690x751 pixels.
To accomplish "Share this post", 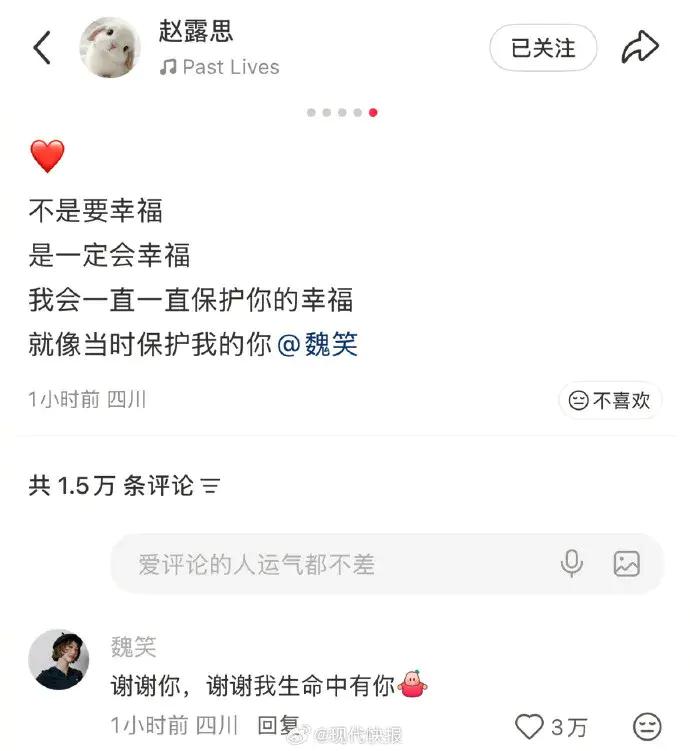I will pyautogui.click(x=640, y=47).
